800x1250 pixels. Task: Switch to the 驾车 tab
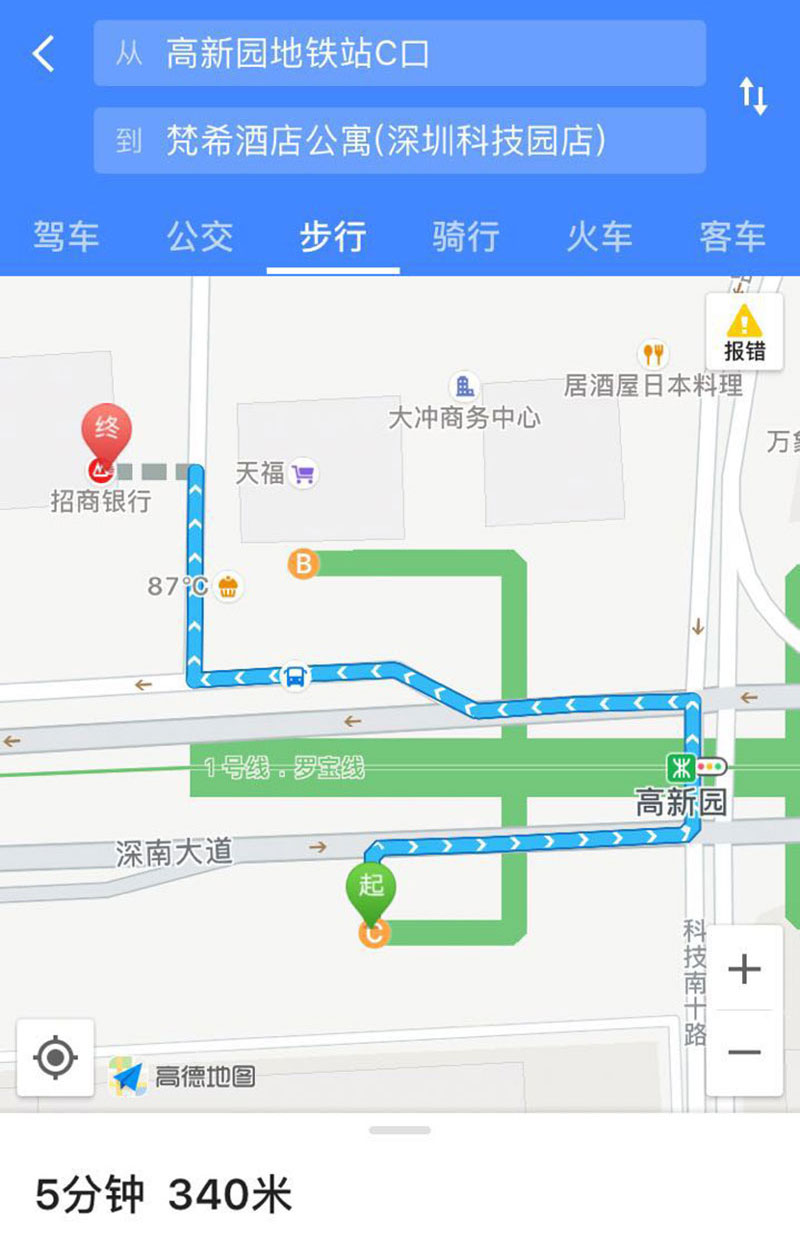[x=66, y=237]
